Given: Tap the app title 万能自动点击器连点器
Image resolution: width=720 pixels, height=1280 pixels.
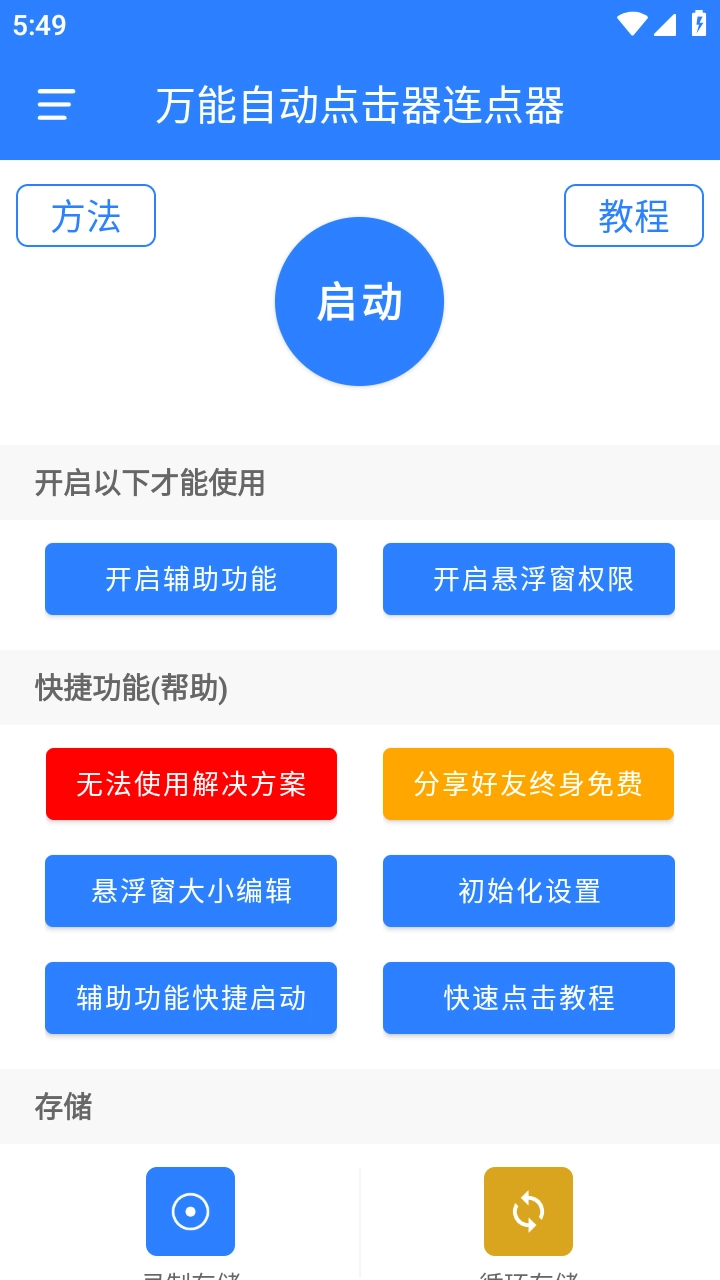Looking at the screenshot, I should (360, 108).
